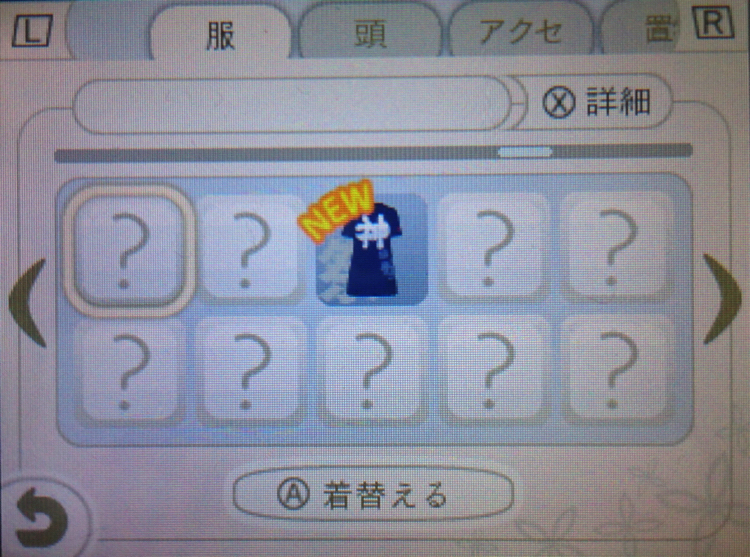Tap 着替える to change outfit

372,496
